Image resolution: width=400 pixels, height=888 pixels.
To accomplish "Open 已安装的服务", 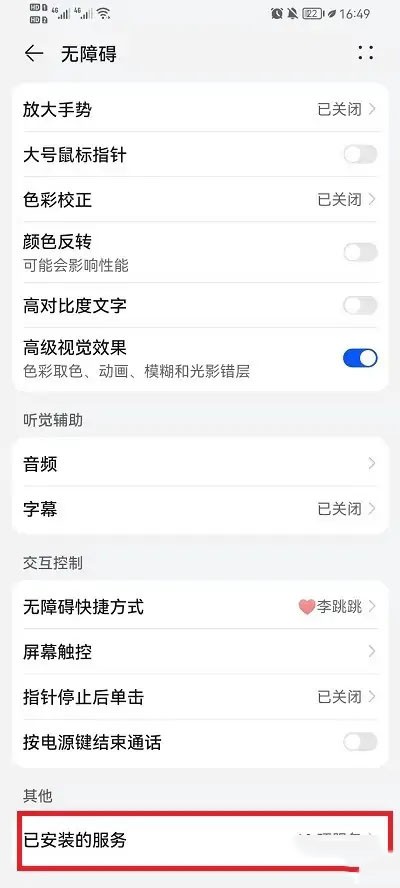I will [x=200, y=840].
